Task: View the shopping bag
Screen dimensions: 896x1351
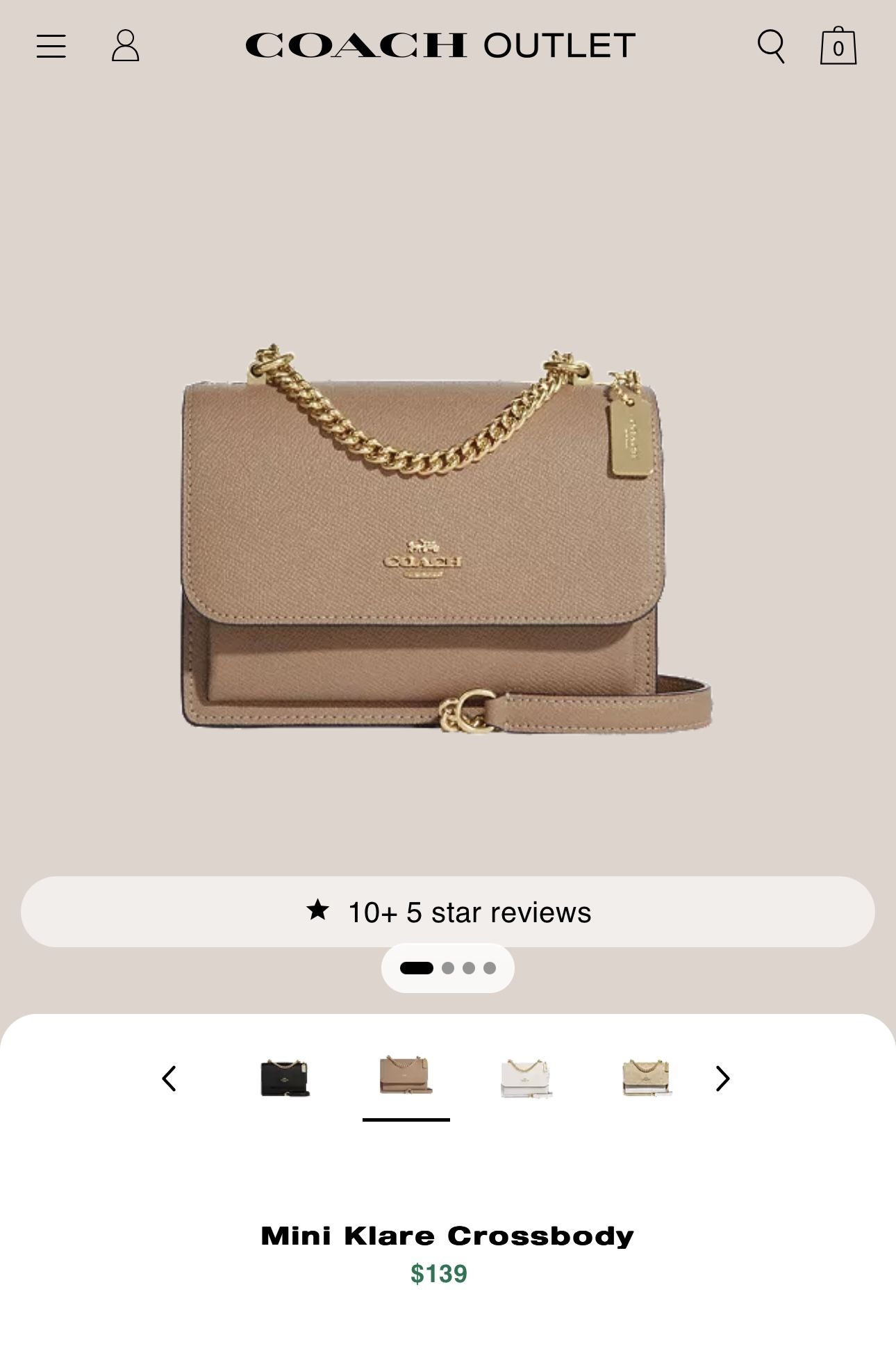Action: (x=838, y=47)
